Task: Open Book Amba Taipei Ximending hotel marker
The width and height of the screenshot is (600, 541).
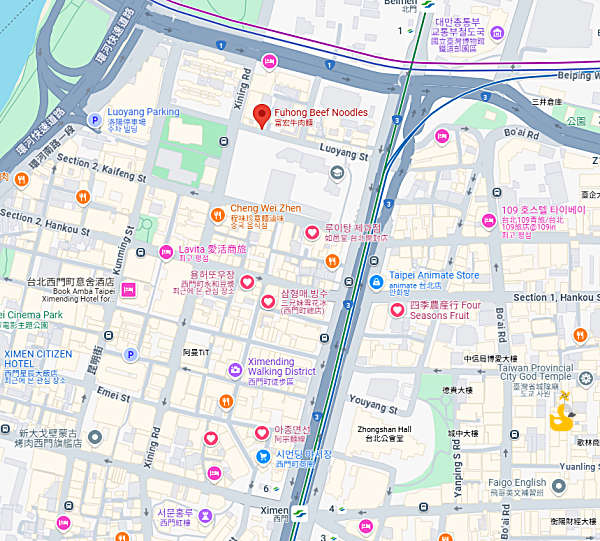Action: click(x=128, y=290)
